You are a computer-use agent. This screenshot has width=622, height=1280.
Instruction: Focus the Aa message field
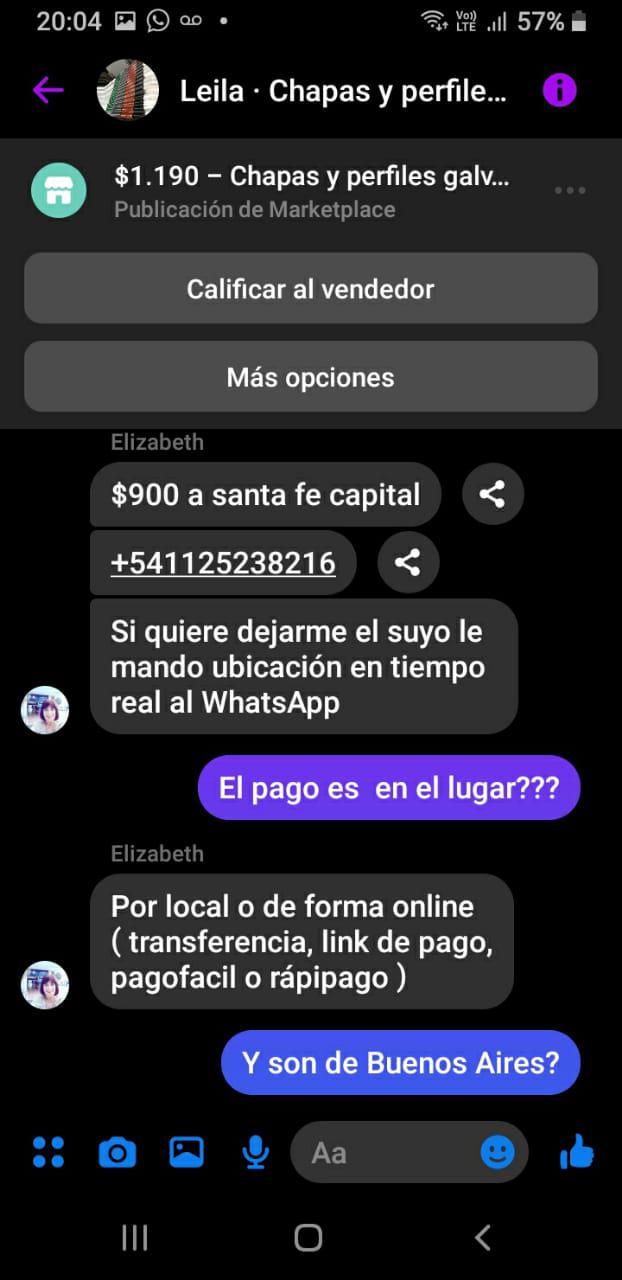385,1153
